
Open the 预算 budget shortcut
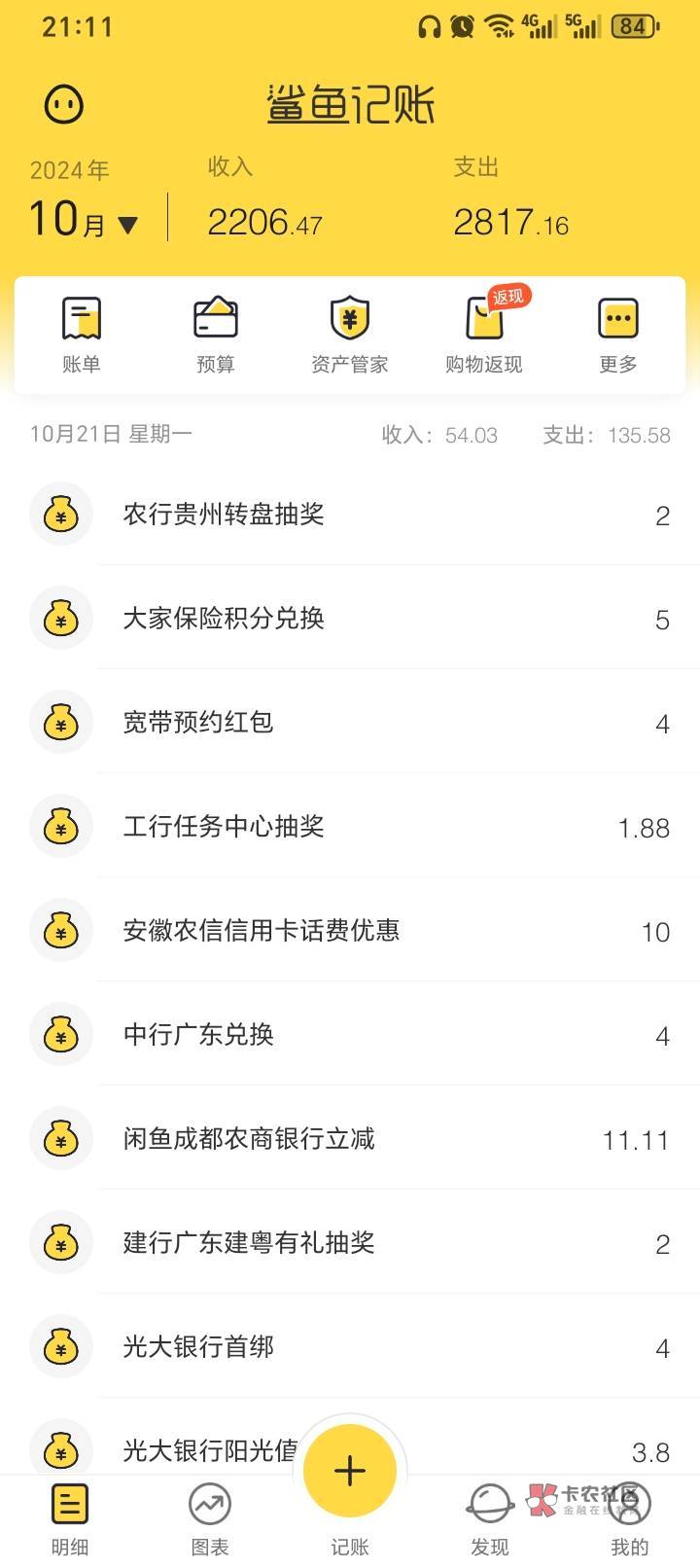tap(216, 336)
